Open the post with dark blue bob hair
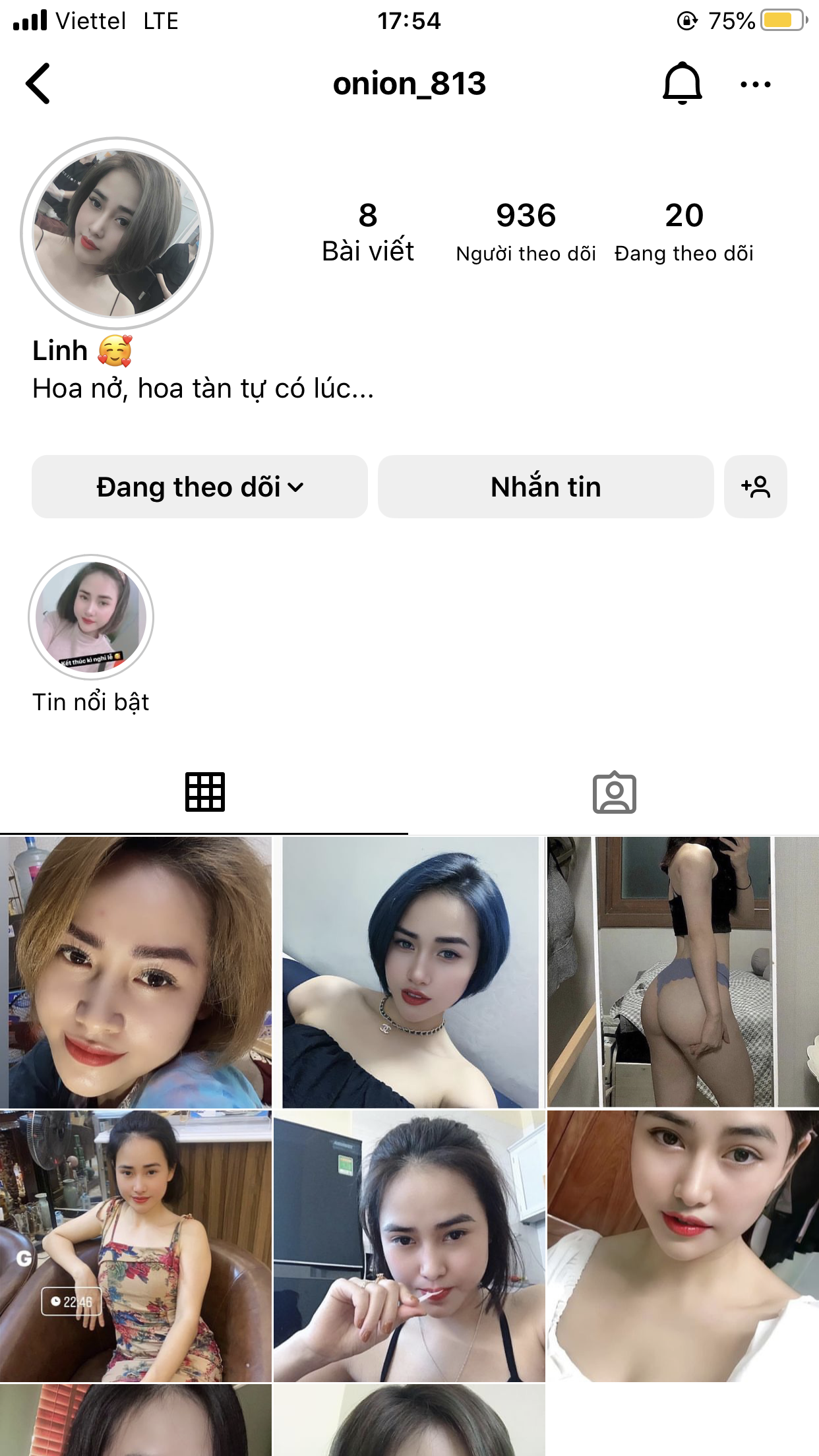Viewport: 819px width, 1456px height. [409, 972]
